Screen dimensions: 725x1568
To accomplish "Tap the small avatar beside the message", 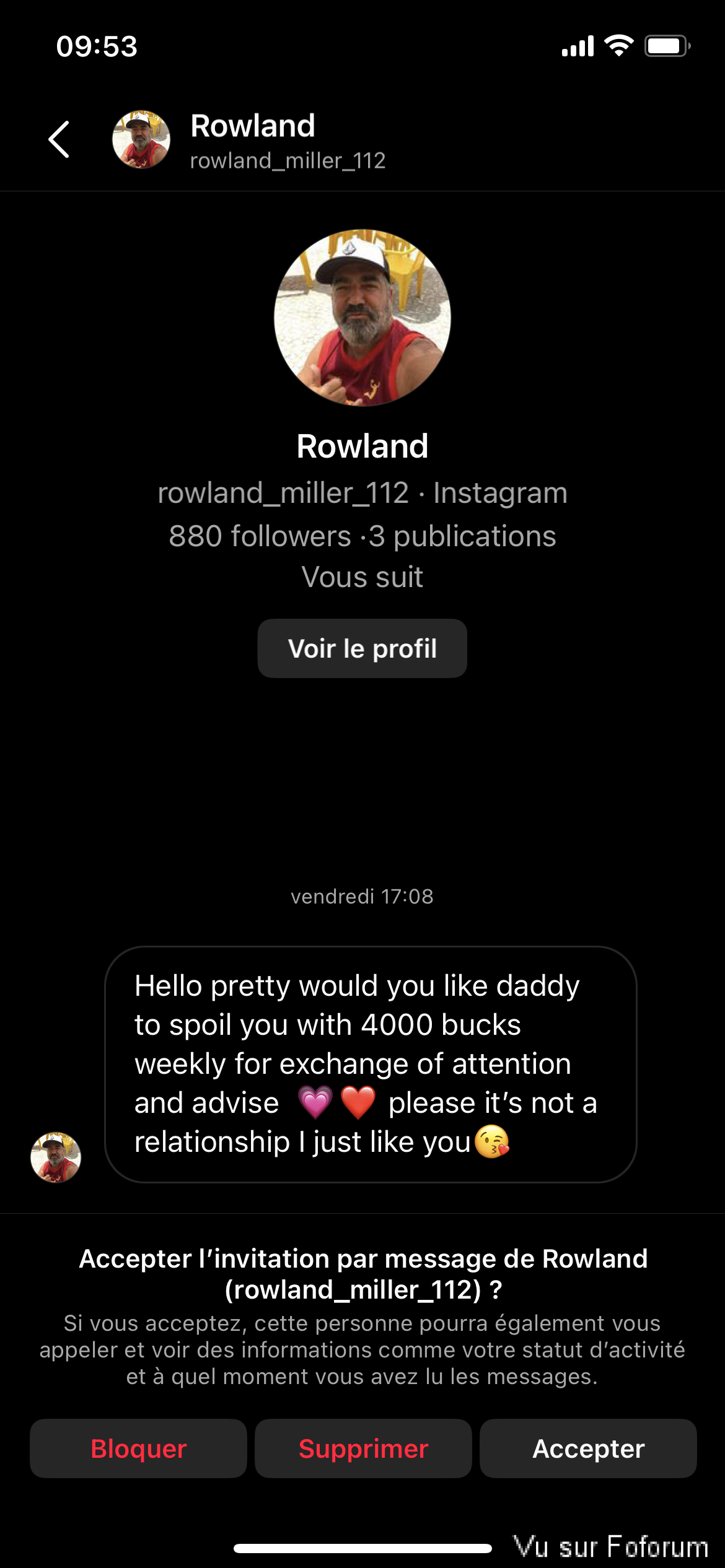I will coord(56,1157).
